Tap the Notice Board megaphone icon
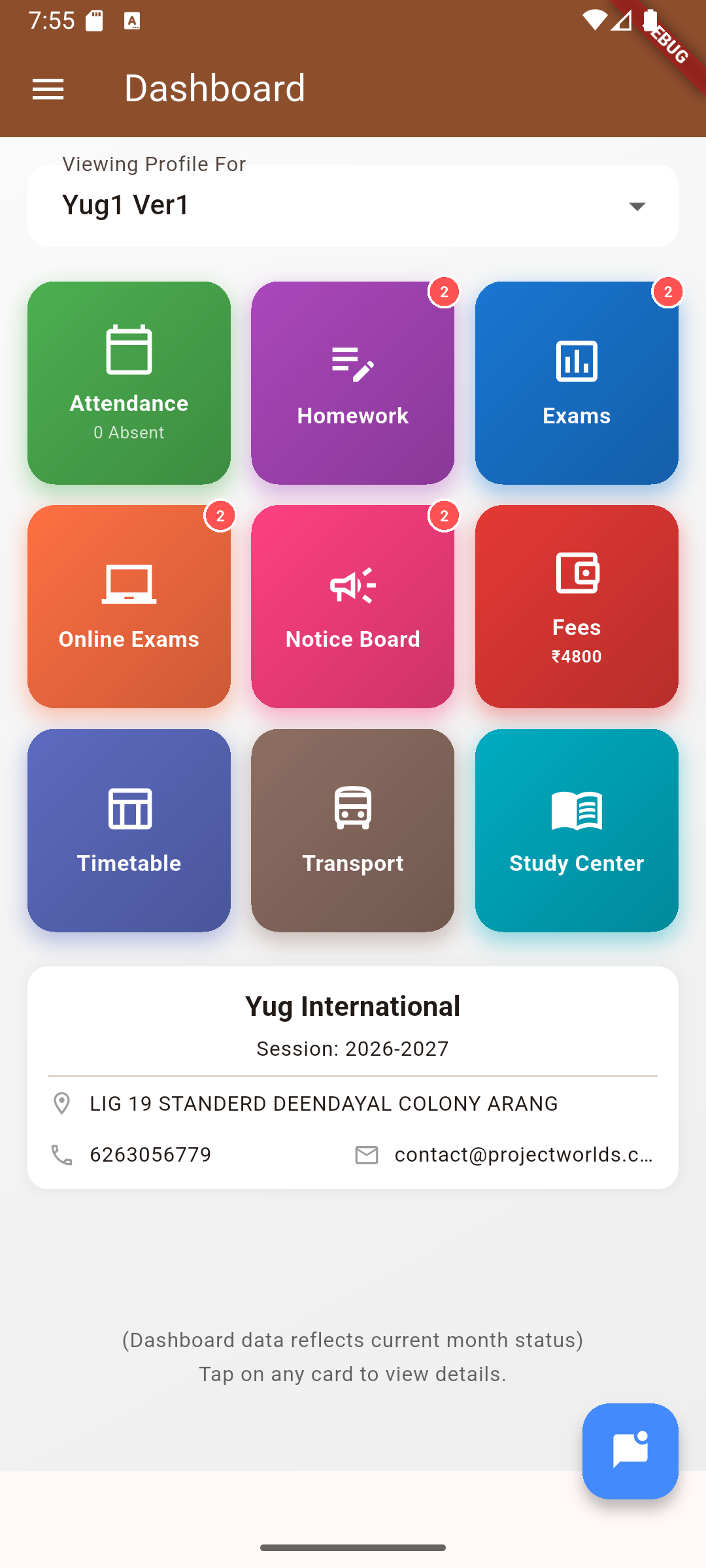The width and height of the screenshot is (706, 1568). coord(352,585)
